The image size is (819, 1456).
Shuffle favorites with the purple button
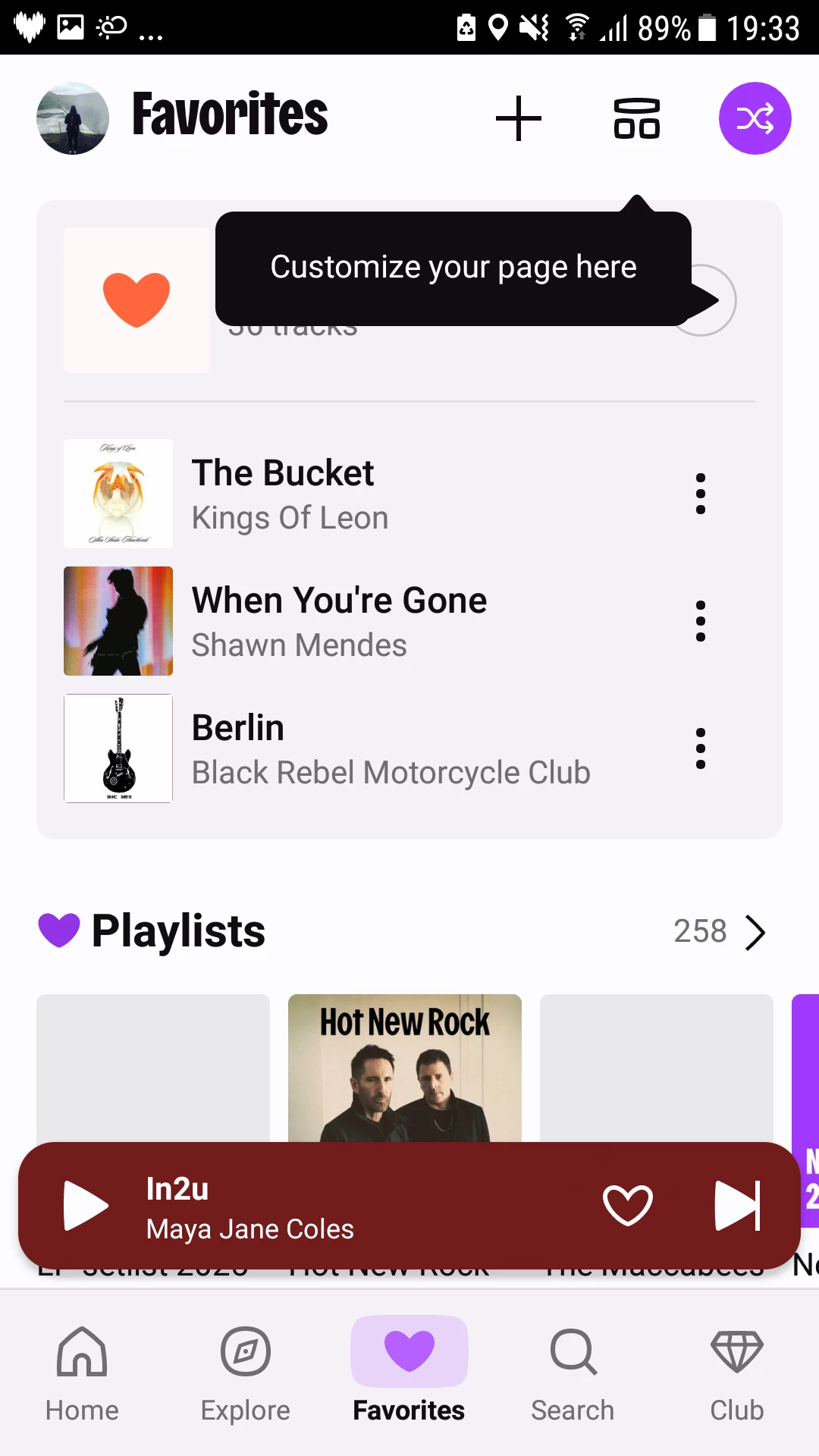tap(755, 118)
